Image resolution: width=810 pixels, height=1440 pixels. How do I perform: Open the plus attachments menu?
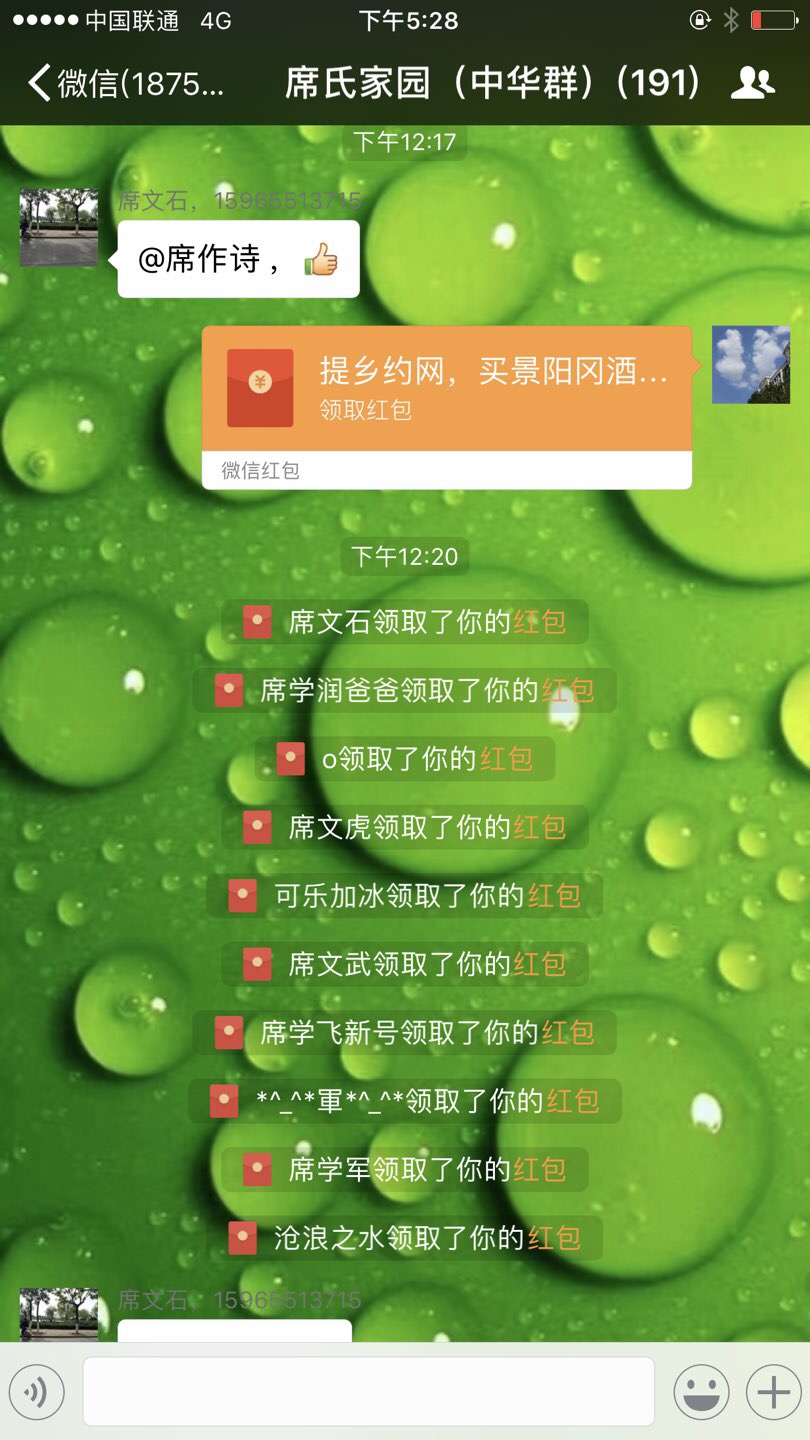(773, 1392)
